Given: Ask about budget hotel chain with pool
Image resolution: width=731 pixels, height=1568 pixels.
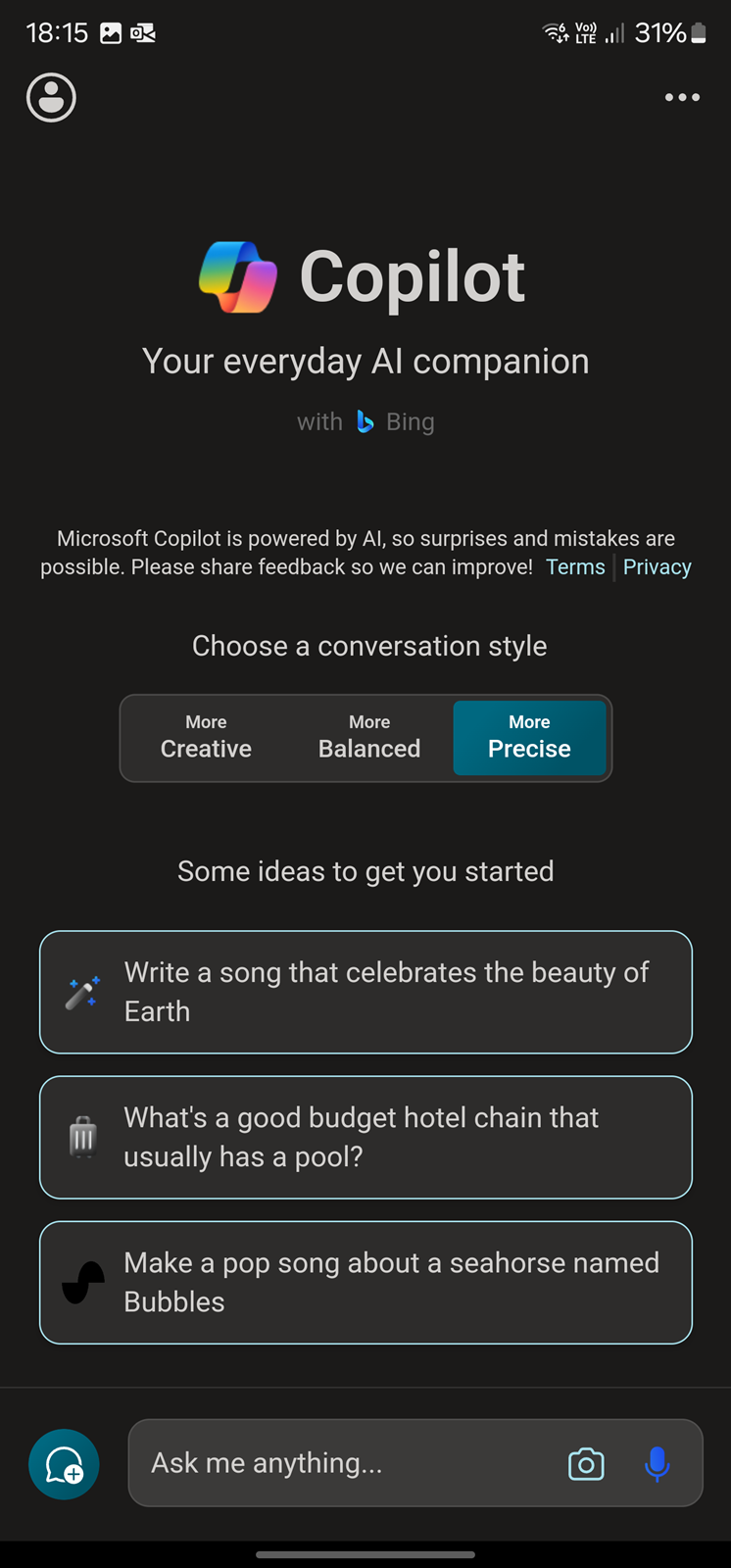Looking at the screenshot, I should [365, 1137].
